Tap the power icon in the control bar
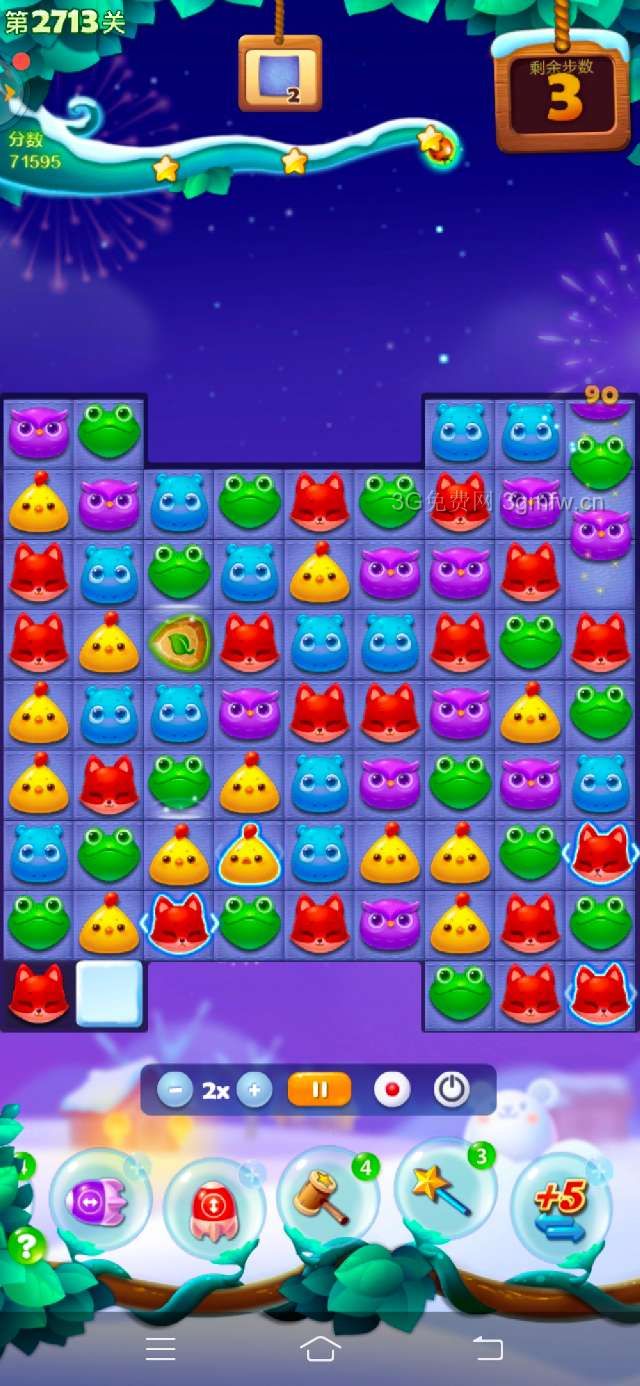The height and width of the screenshot is (1386, 640). coord(451,1090)
